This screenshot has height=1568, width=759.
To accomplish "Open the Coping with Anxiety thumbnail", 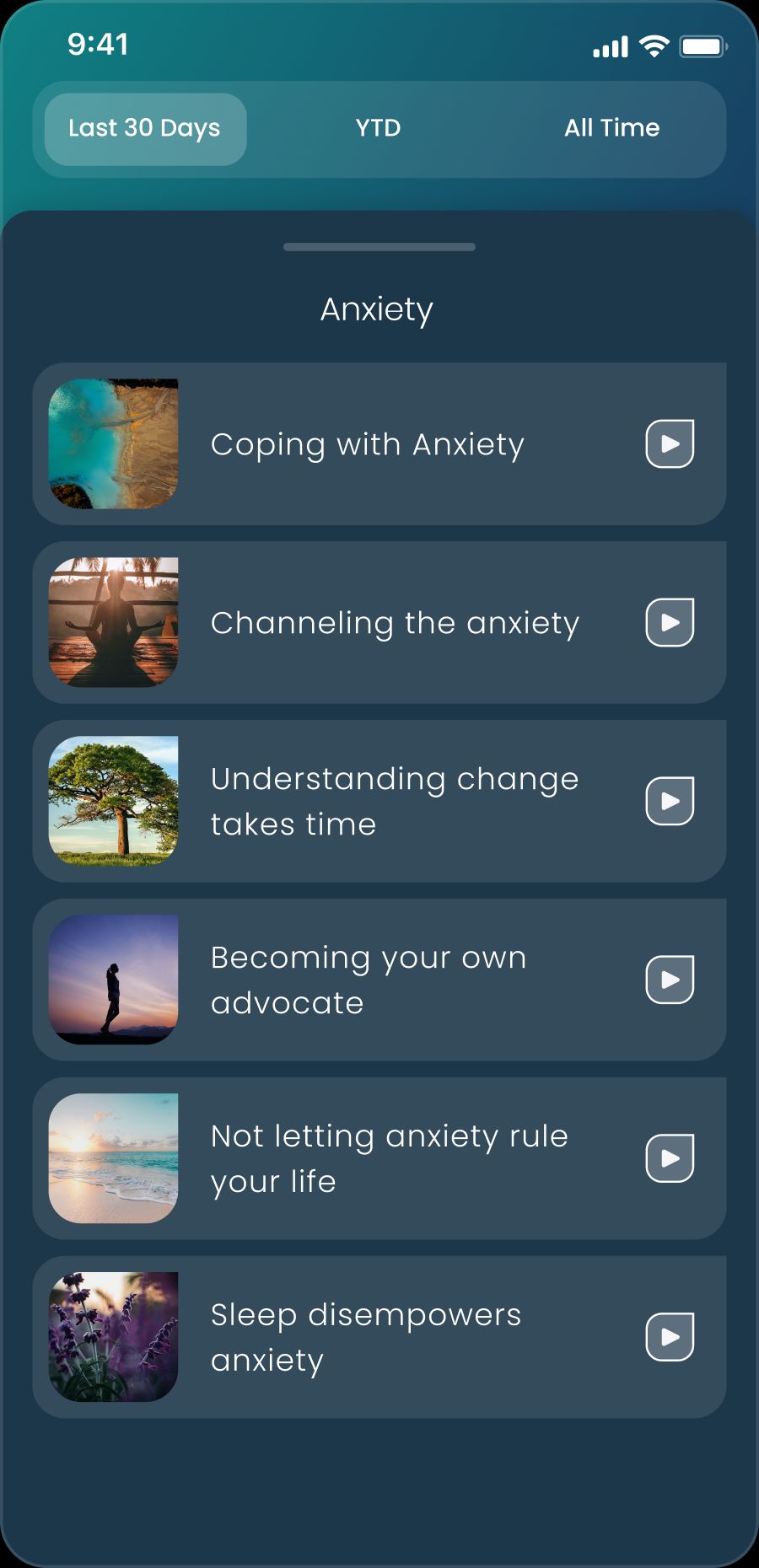I will (114, 443).
